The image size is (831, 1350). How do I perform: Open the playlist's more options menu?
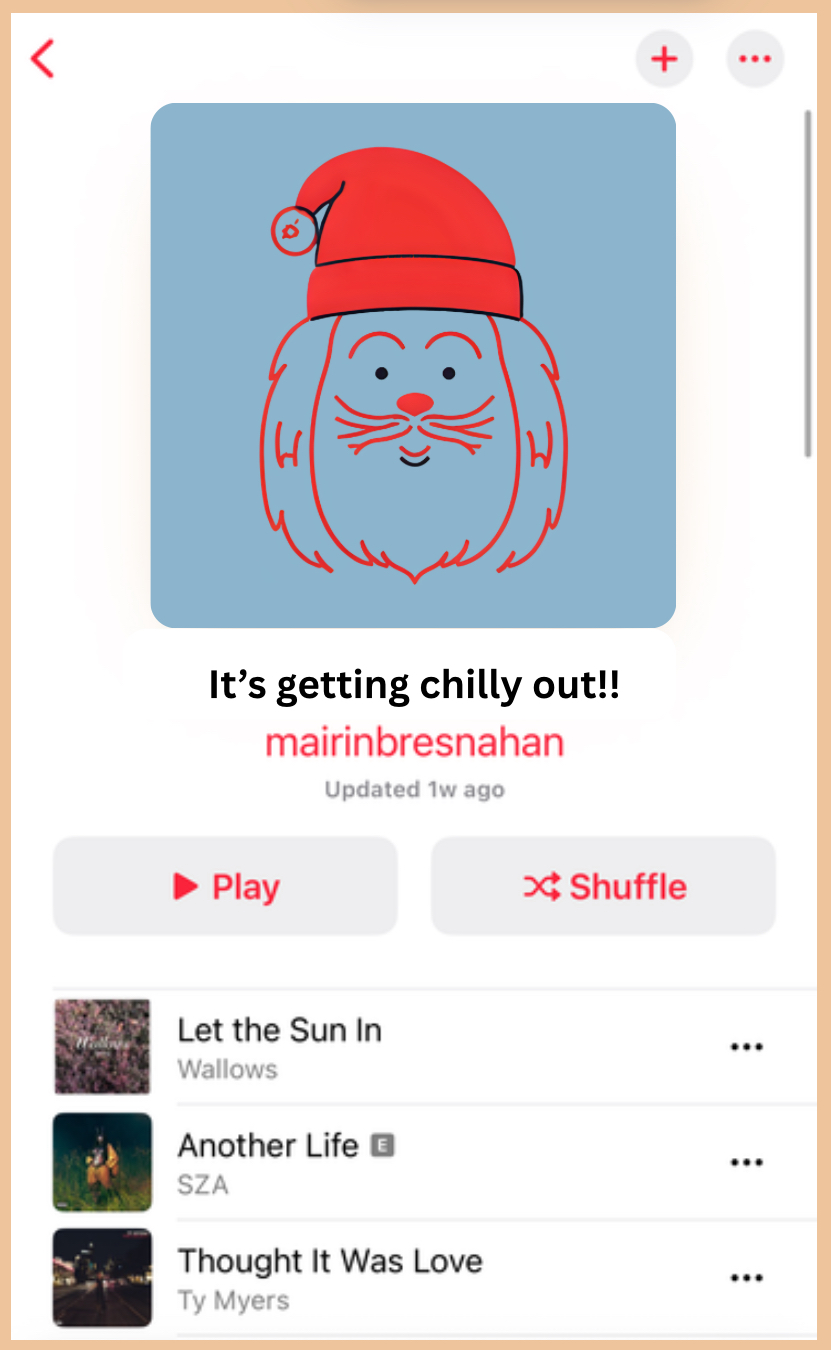(x=755, y=59)
